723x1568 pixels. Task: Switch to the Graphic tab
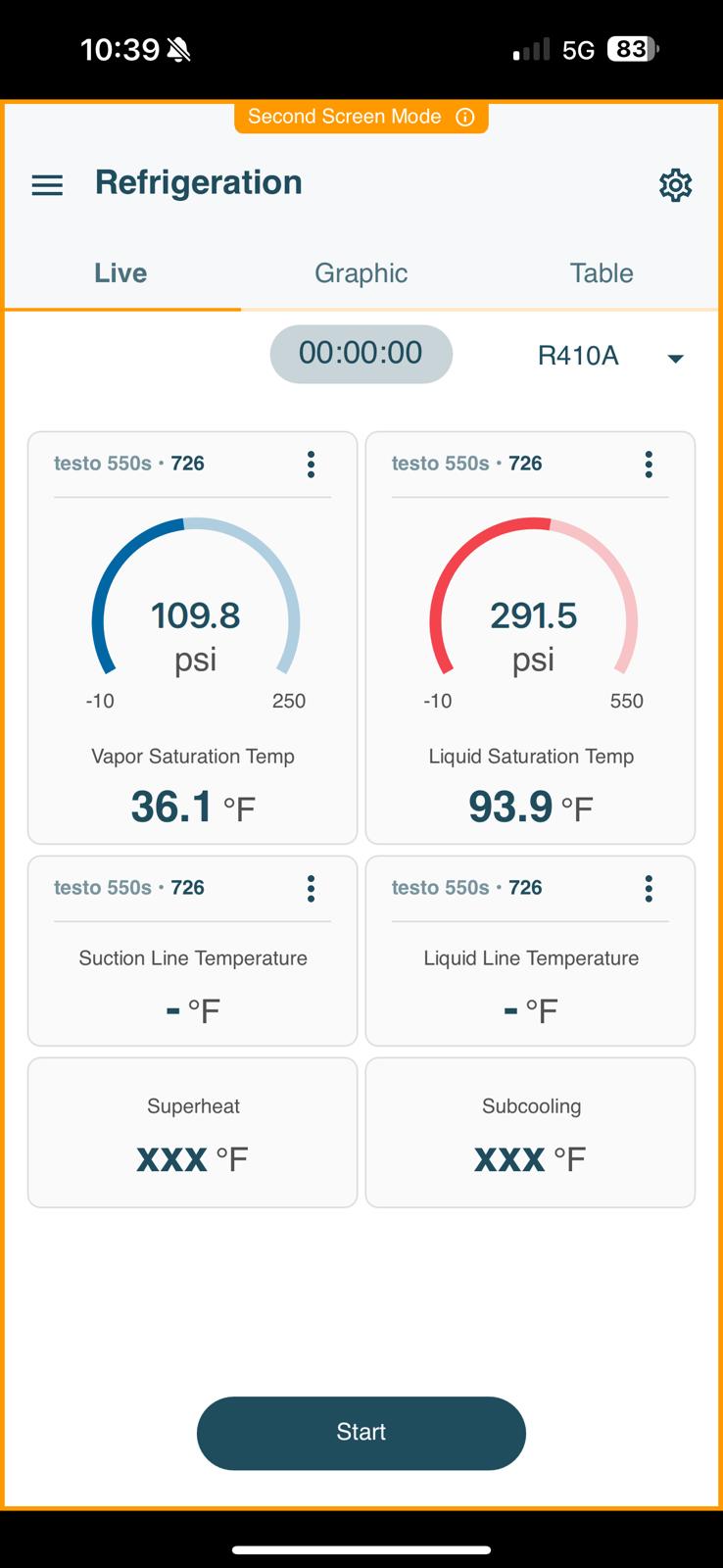361,273
